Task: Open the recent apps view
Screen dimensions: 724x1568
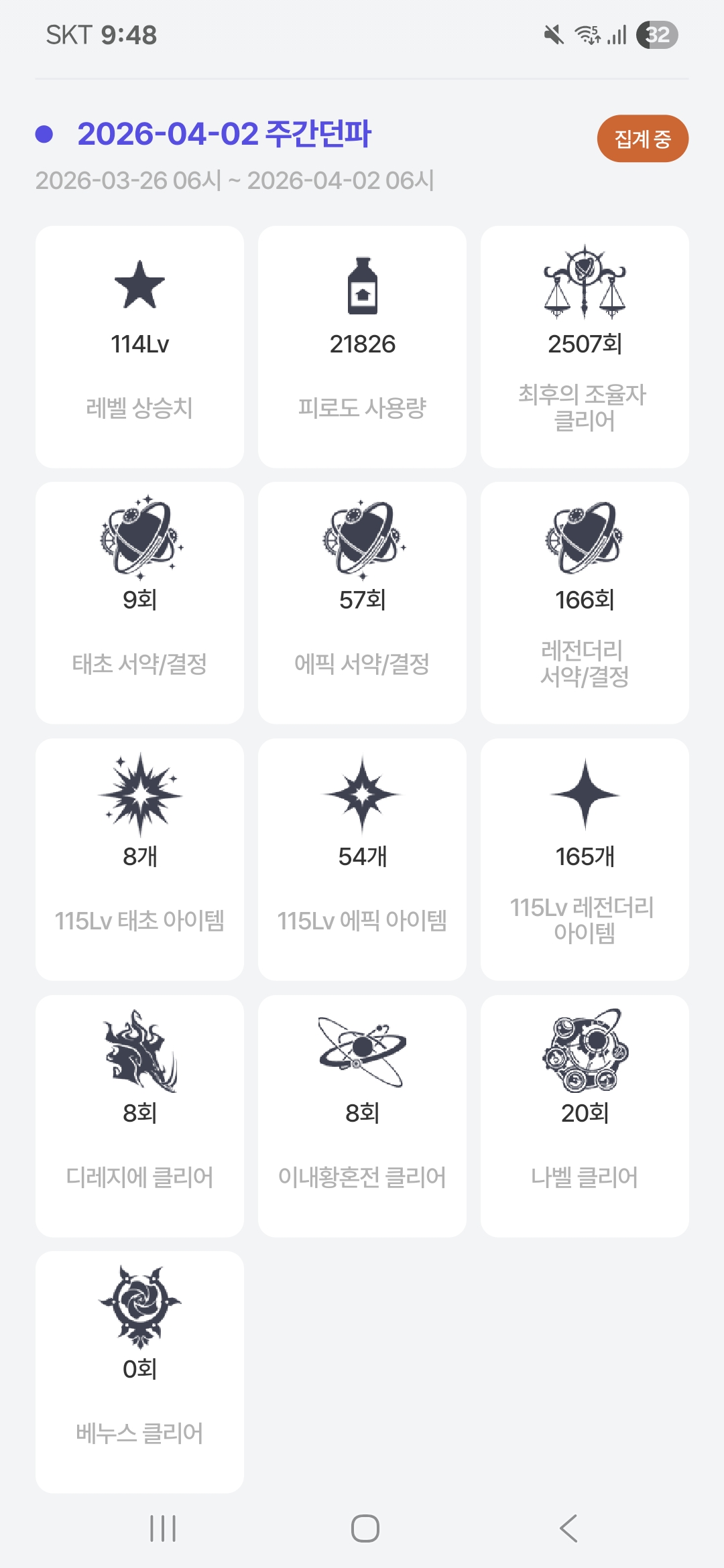Action: pyautogui.click(x=163, y=1528)
